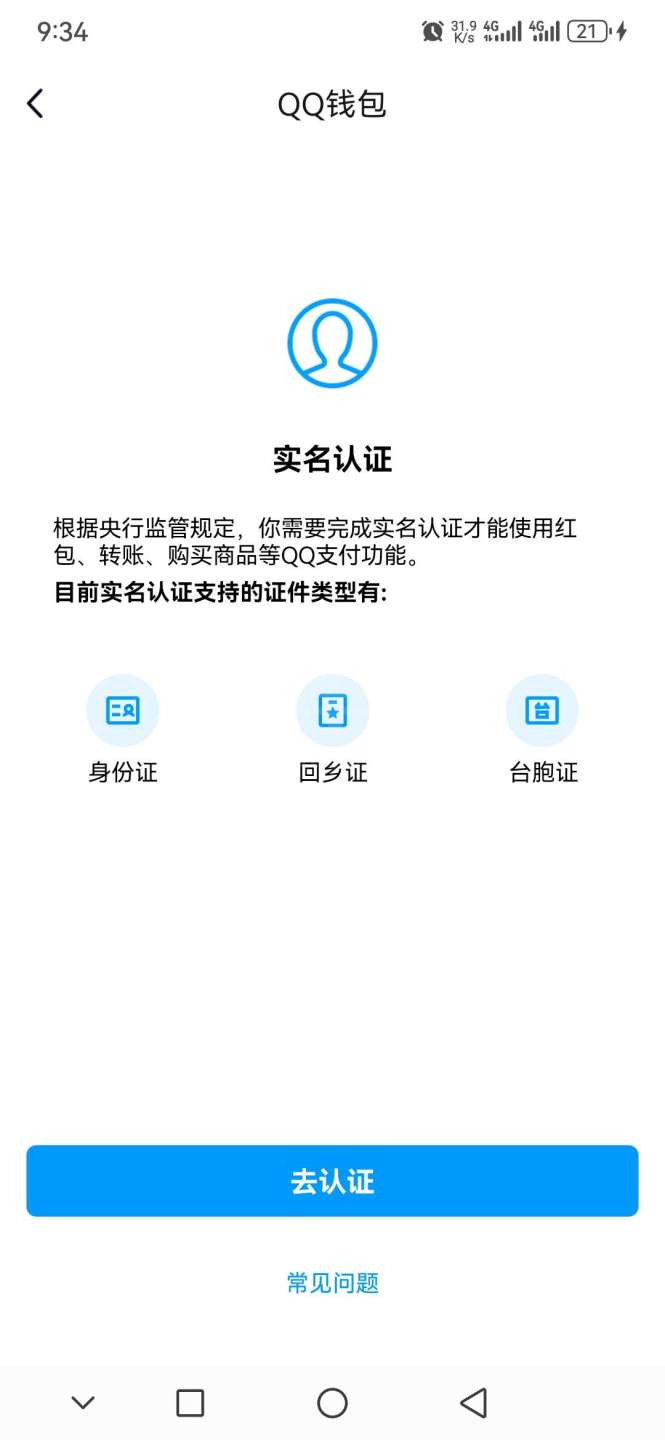Tap the 去认证 button

(332, 1181)
